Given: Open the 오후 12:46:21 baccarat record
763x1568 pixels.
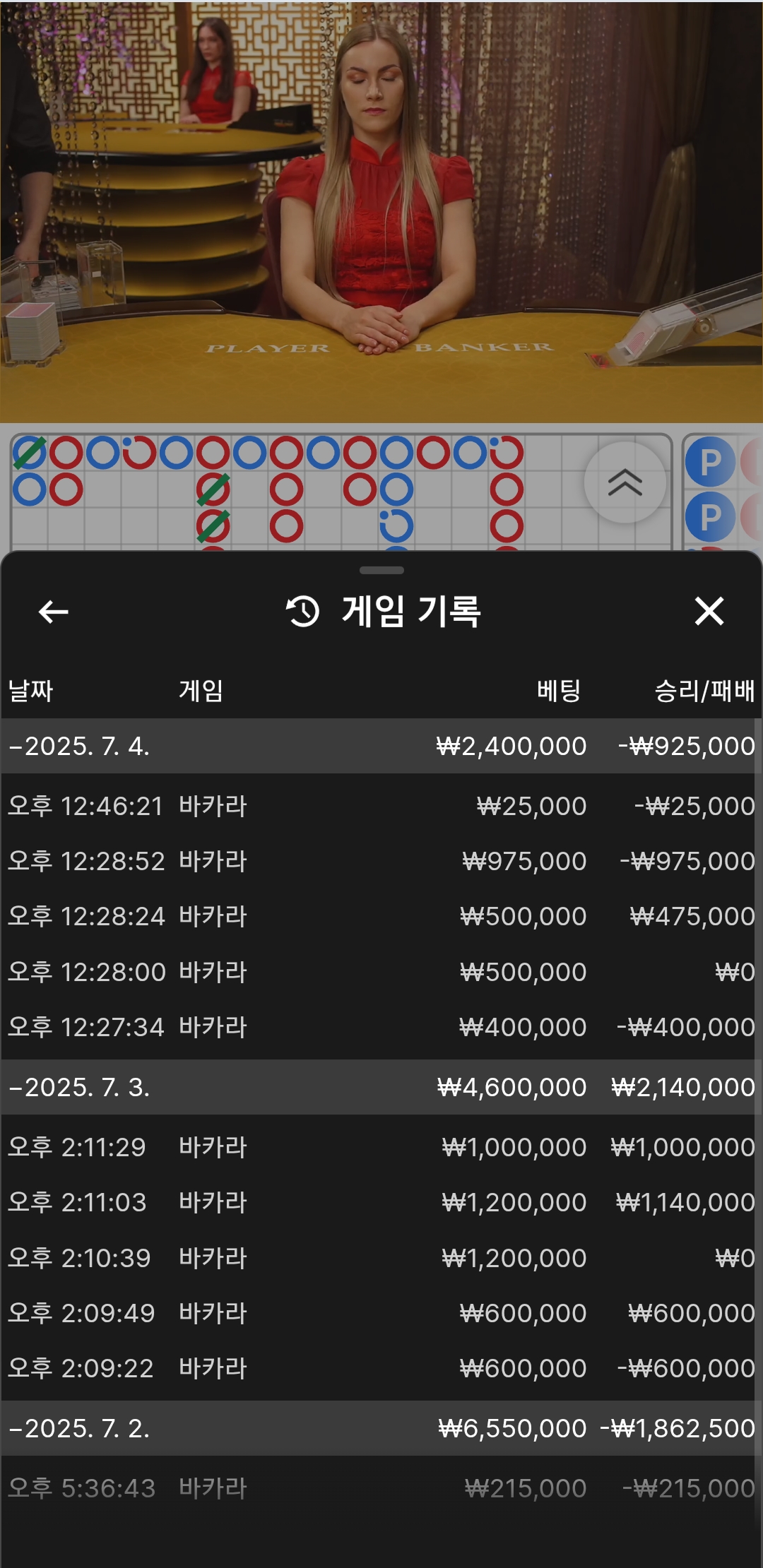Looking at the screenshot, I should [381, 806].
